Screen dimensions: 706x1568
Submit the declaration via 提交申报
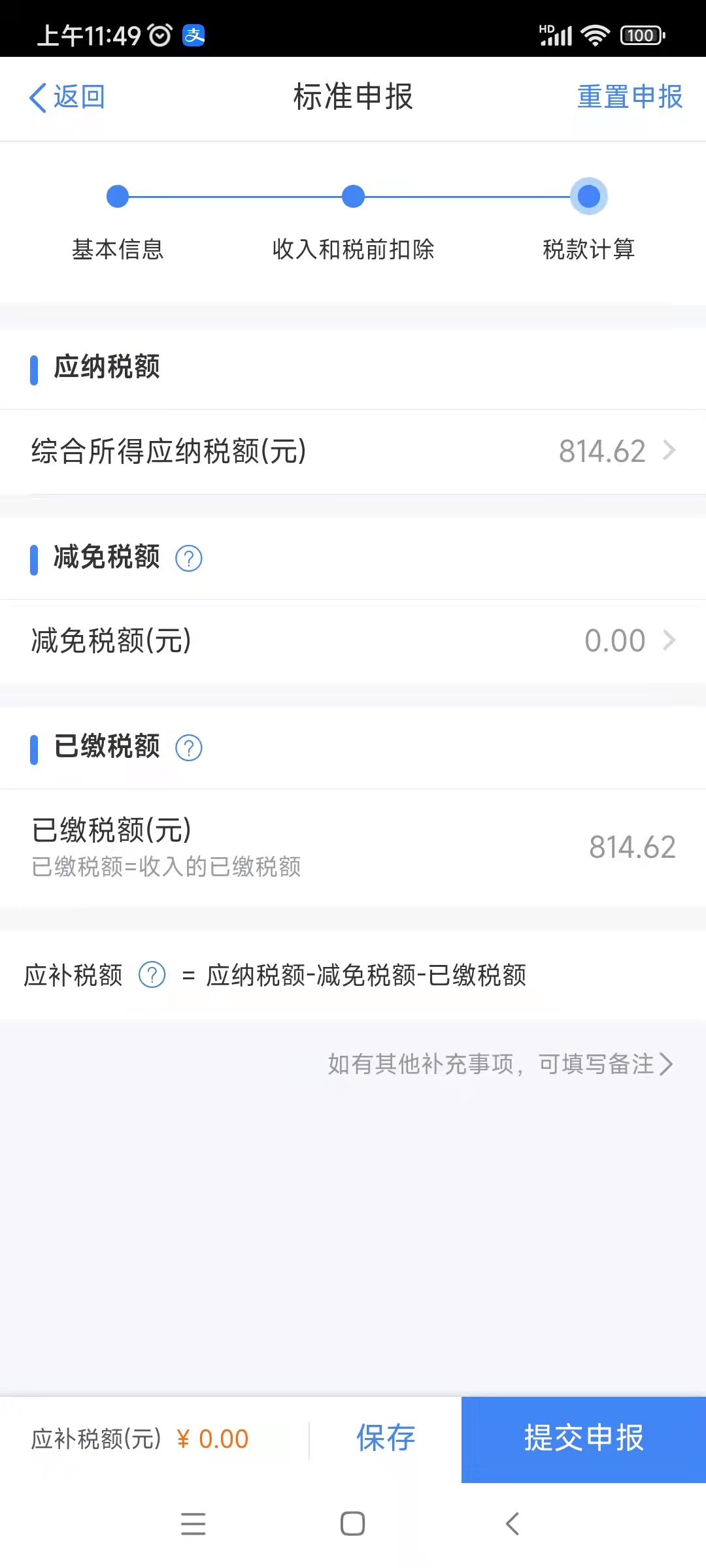(584, 1439)
